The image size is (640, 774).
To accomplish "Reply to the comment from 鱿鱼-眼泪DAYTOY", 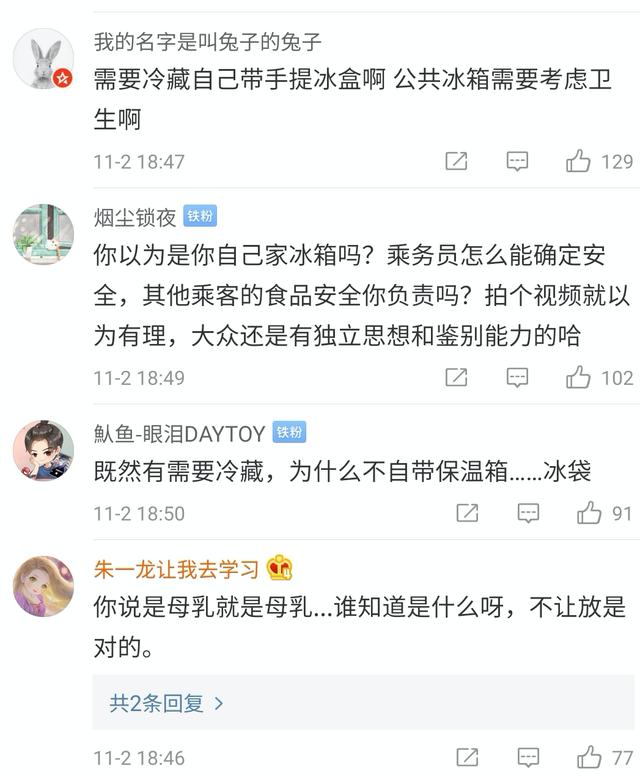I will pyautogui.click(x=528, y=513).
